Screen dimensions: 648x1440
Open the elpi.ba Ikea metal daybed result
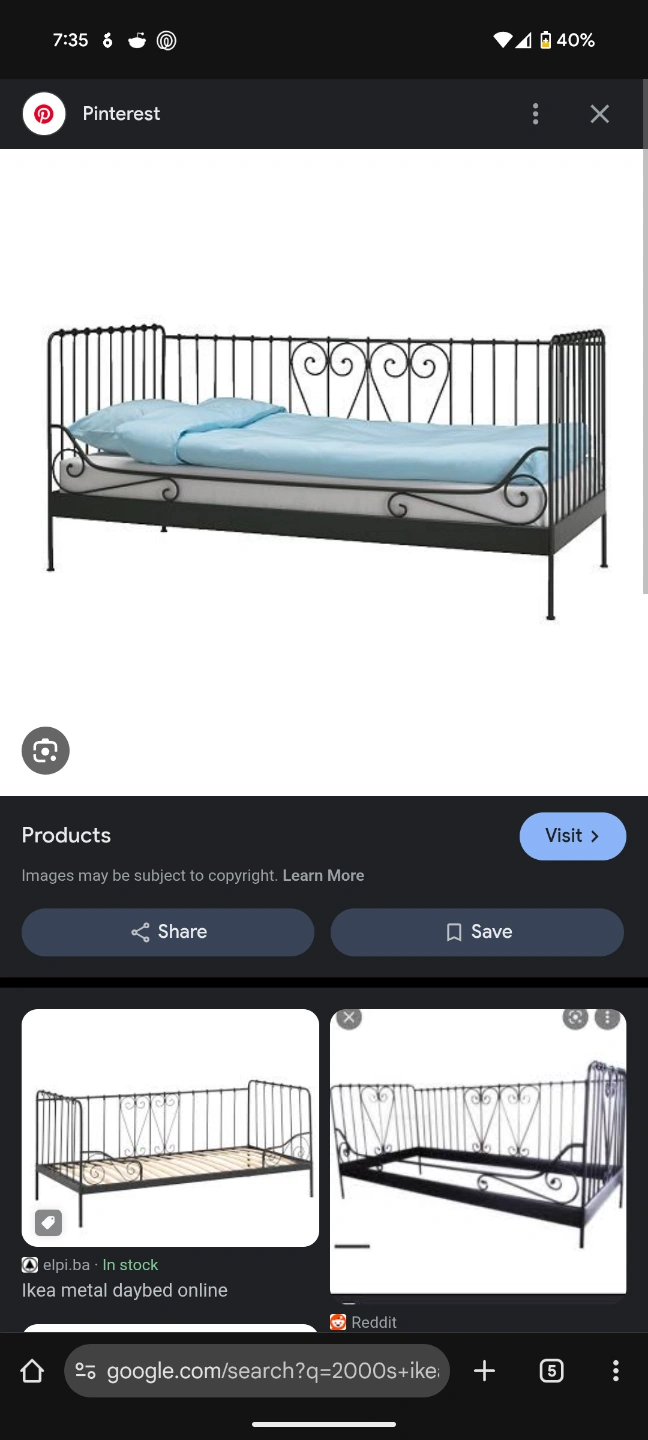click(x=170, y=1128)
